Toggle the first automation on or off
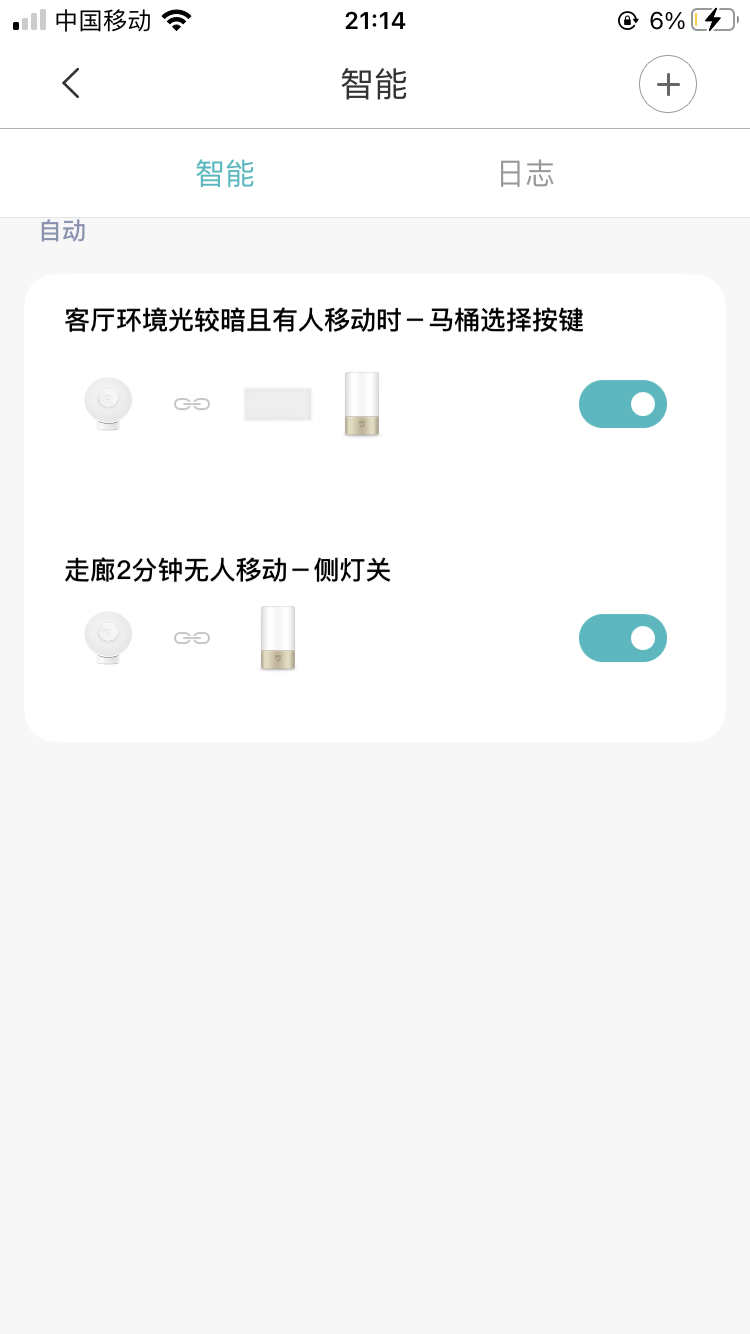 [623, 403]
